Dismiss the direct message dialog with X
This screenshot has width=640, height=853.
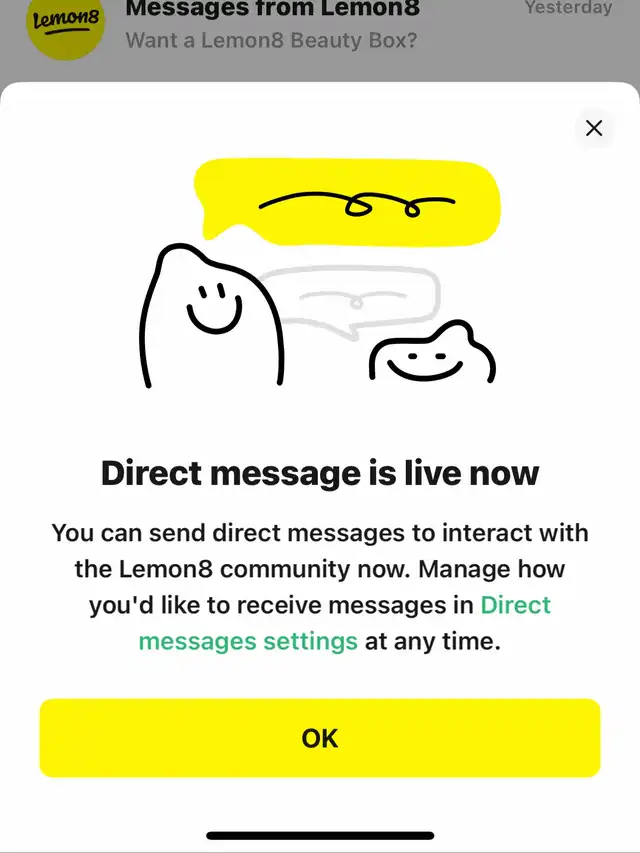click(x=594, y=128)
